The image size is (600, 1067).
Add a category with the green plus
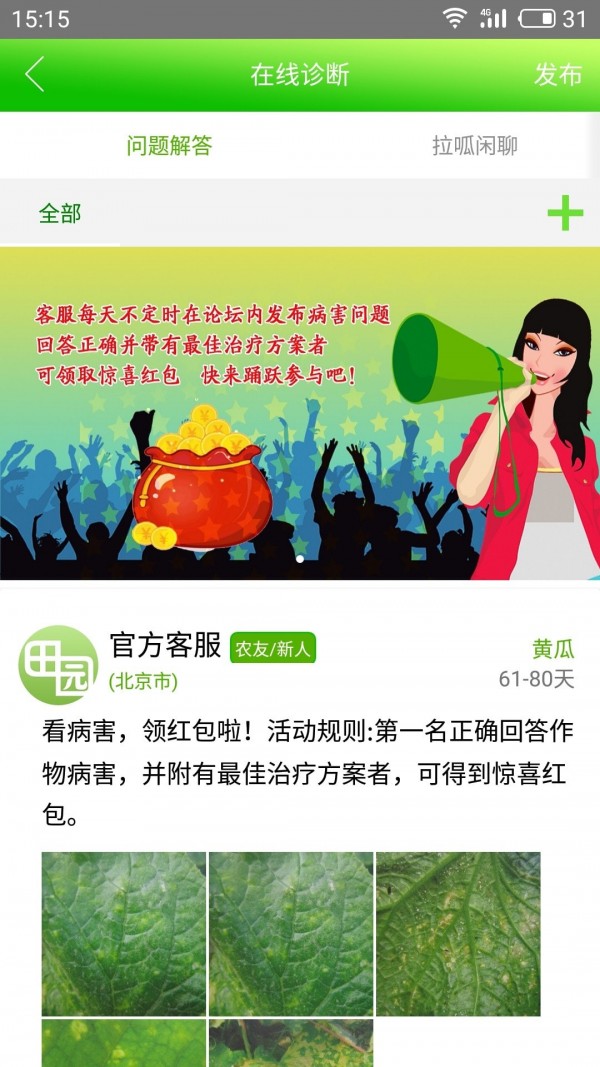click(565, 213)
